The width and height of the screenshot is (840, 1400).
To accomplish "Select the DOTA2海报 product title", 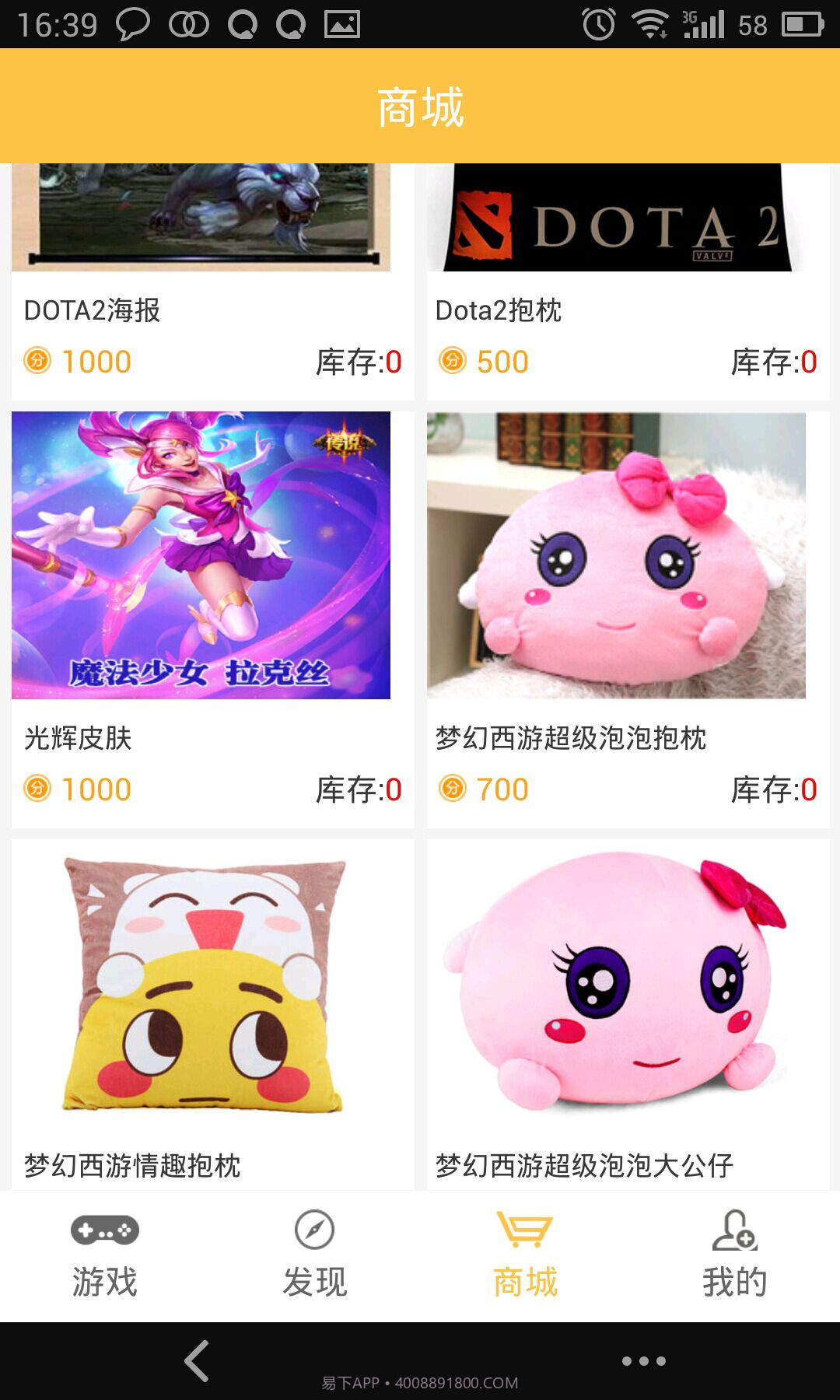I will 90,310.
